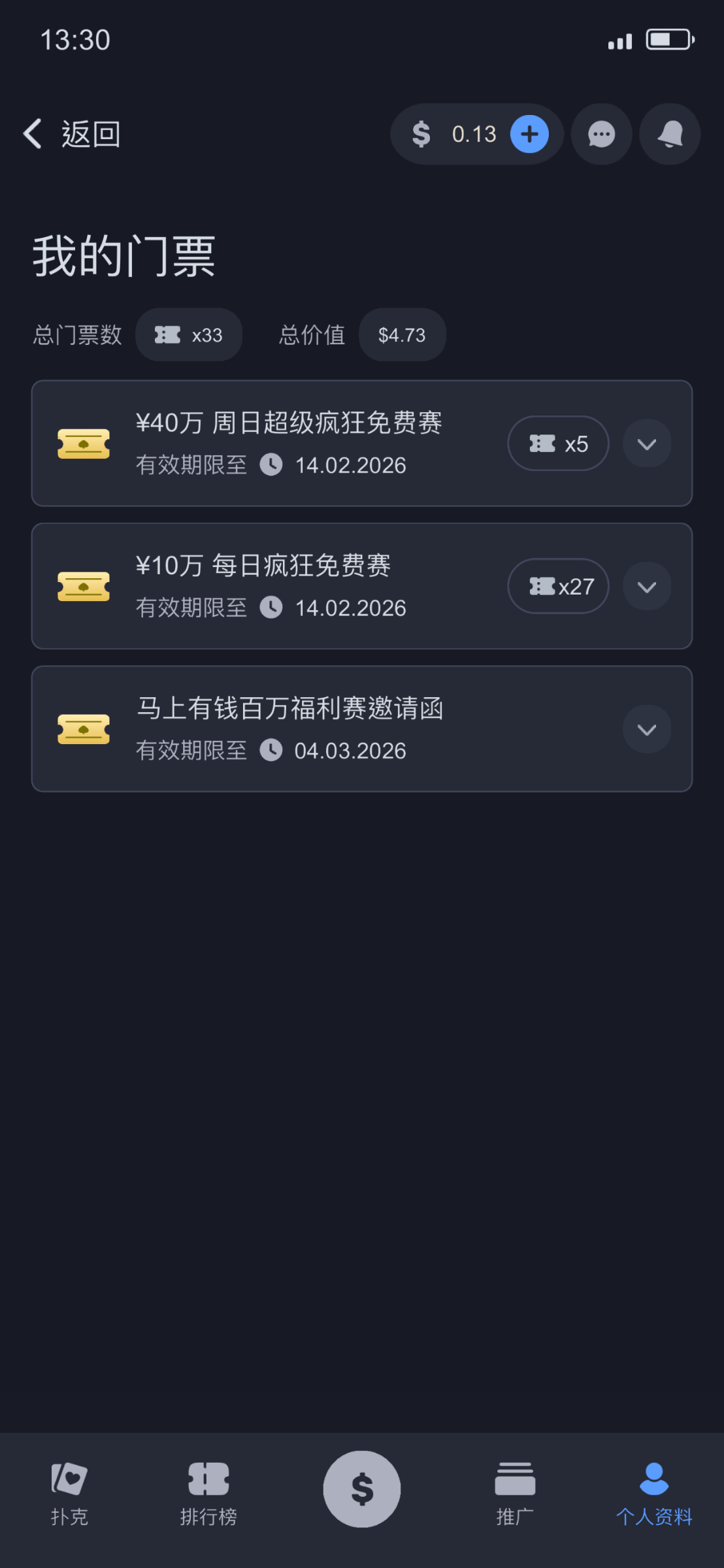Open the notifications bell
This screenshot has width=724, height=1568.
click(669, 133)
